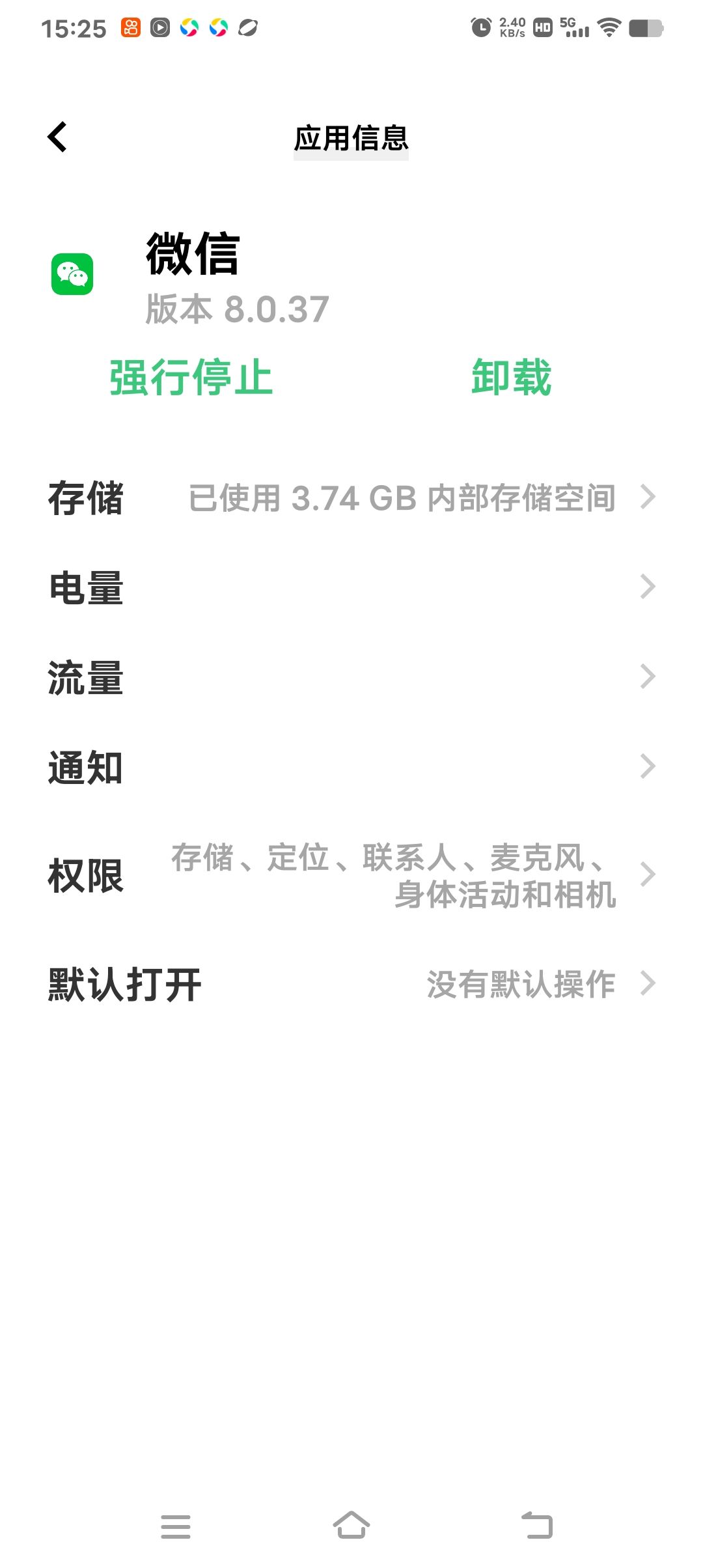The image size is (703, 1568).
Task: Open the 流量 data usage row
Action: point(351,677)
